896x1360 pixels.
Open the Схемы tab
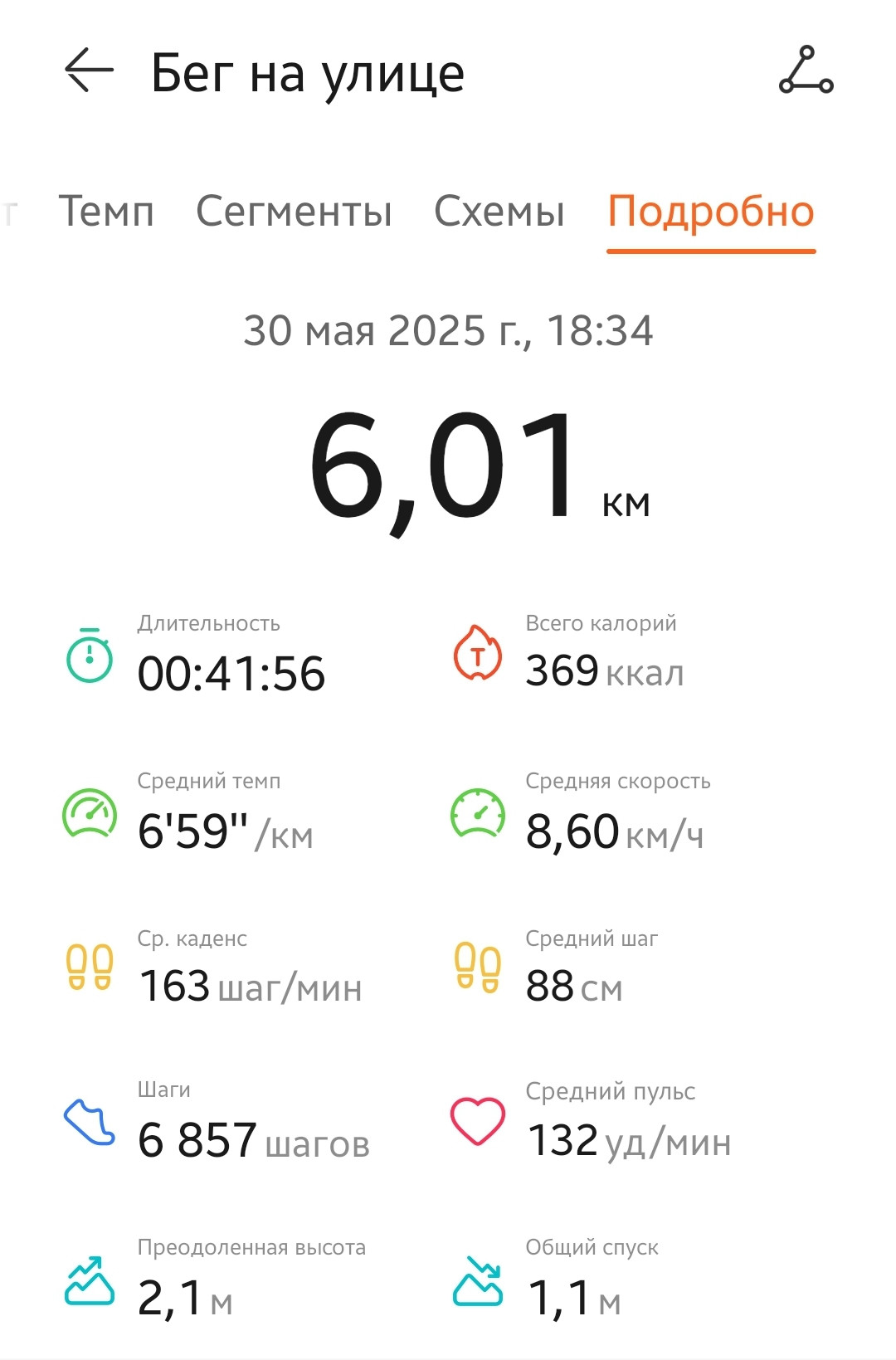[499, 211]
